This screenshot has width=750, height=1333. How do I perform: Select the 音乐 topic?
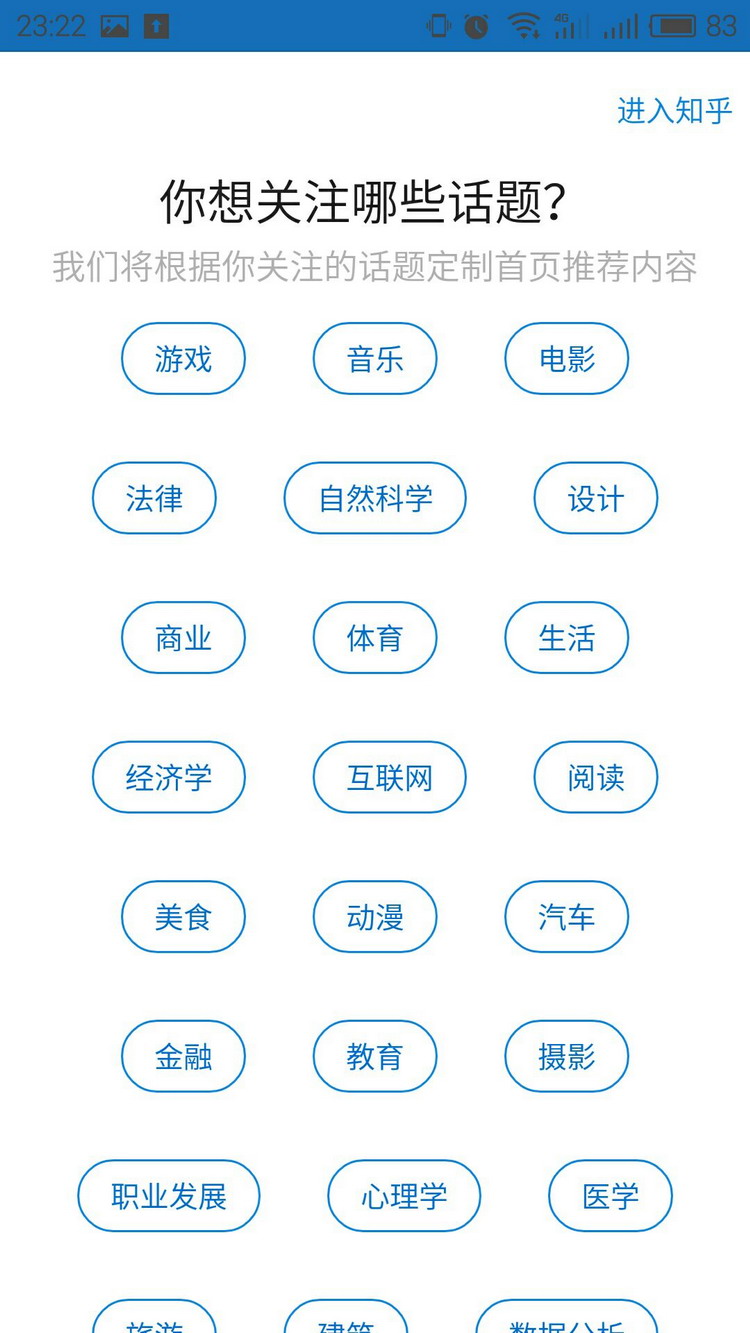375,358
